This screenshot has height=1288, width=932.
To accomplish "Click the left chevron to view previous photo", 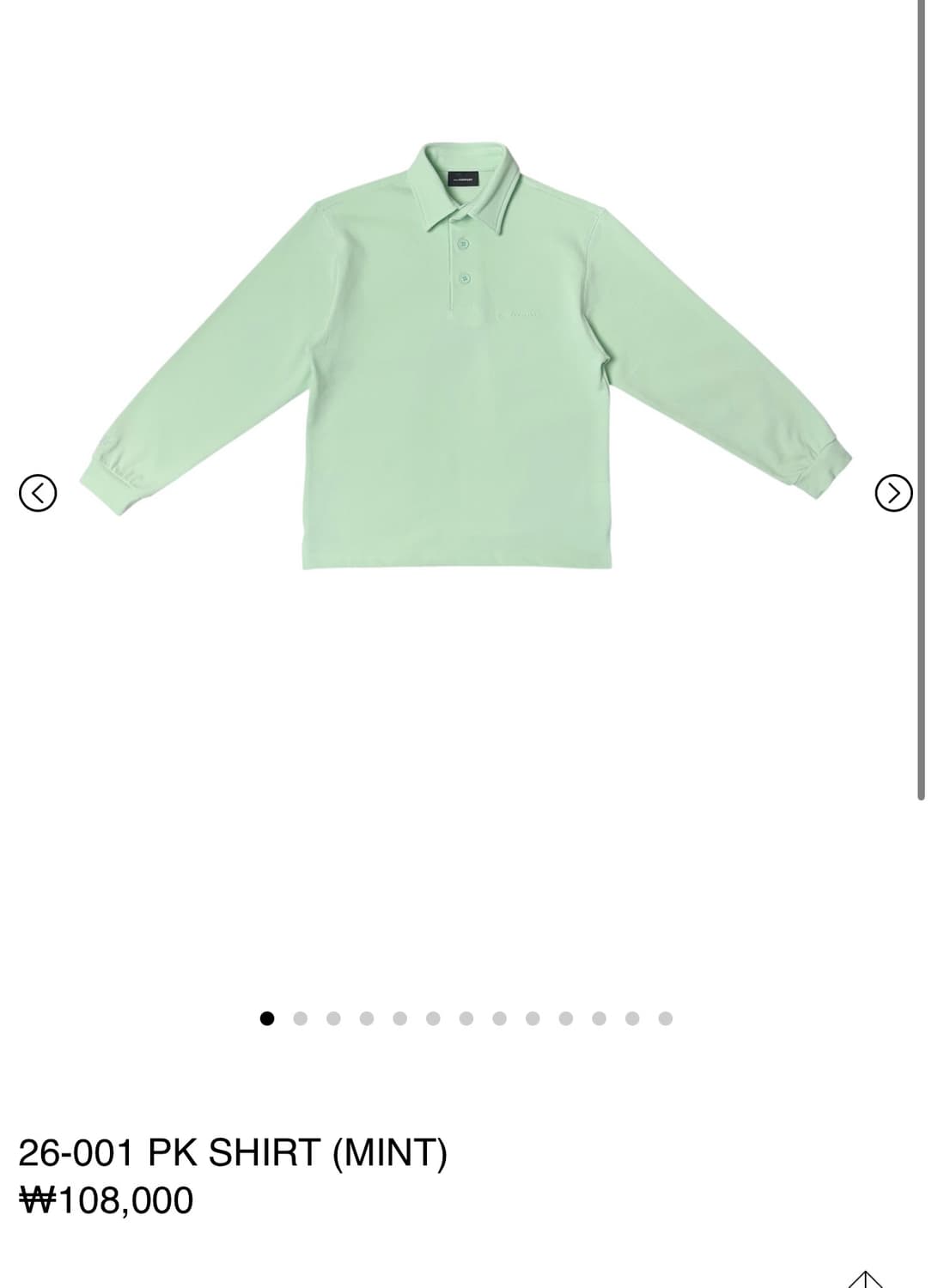I will [x=40, y=494].
